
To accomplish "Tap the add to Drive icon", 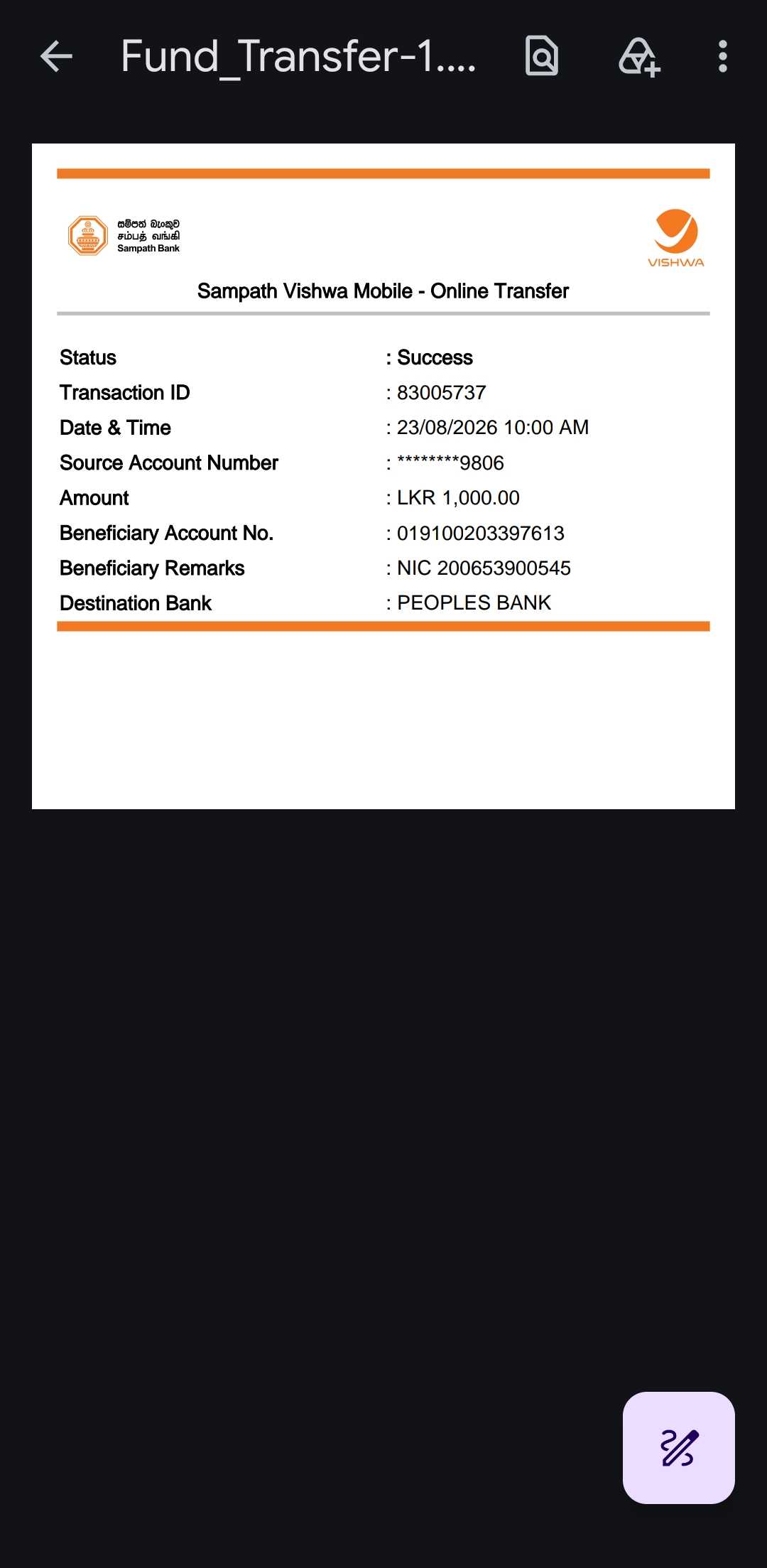I will point(639,57).
